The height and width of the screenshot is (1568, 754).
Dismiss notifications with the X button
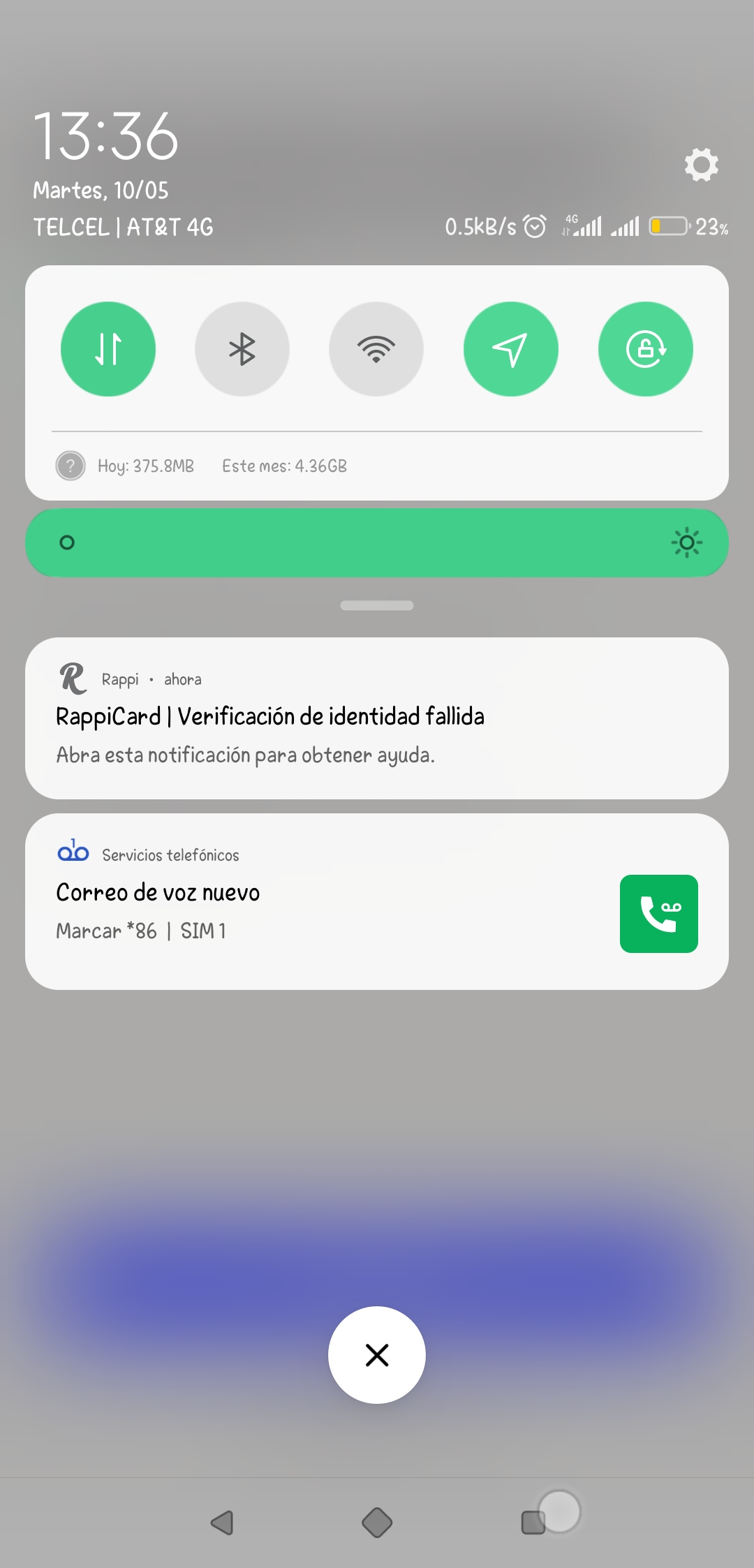[376, 1353]
